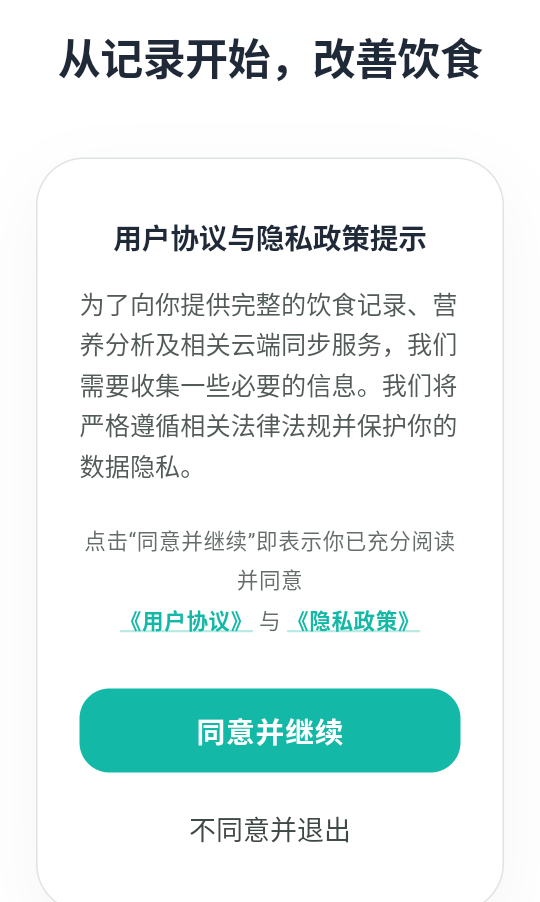Choose 不同意并退出 to decline and exit
The width and height of the screenshot is (540, 902).
(x=270, y=830)
